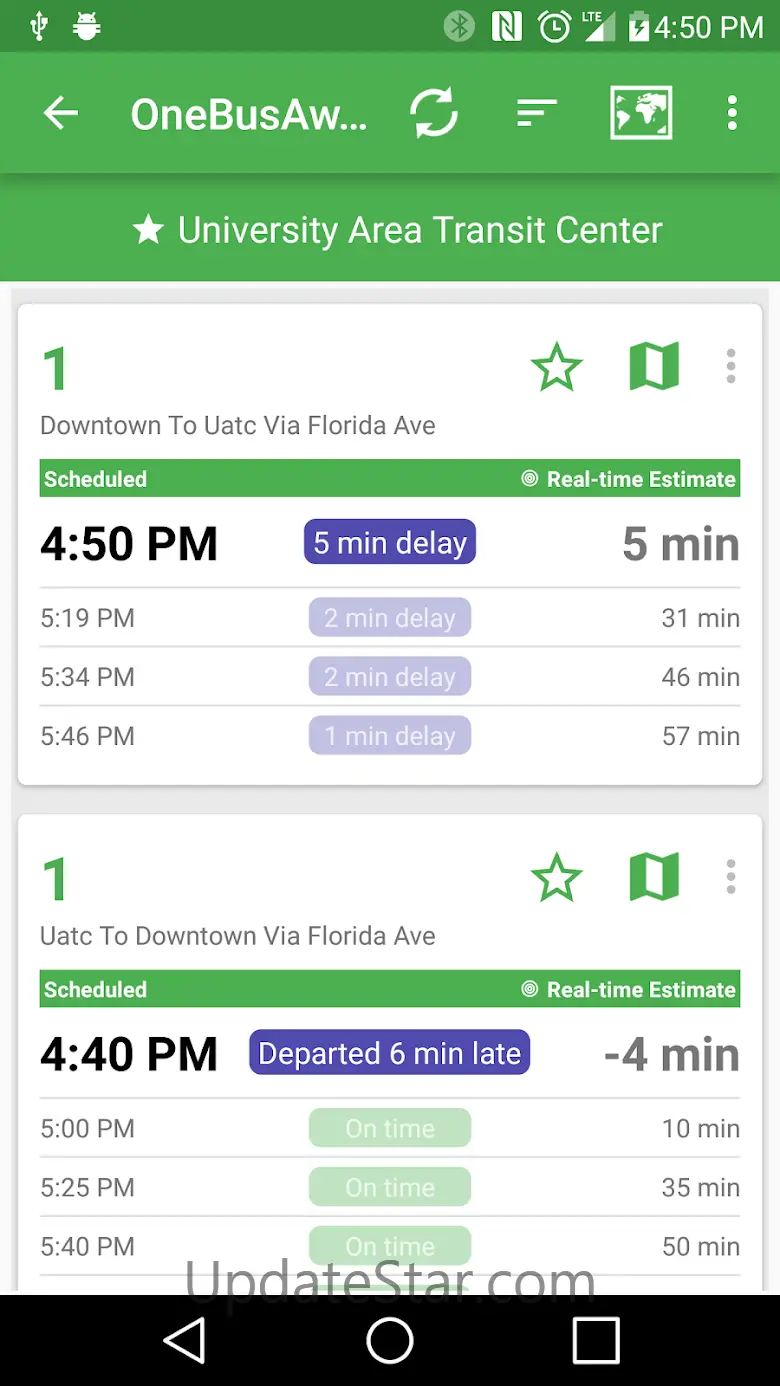Select the 5:19 PM arrival
The image size is (780, 1386).
coord(390,618)
